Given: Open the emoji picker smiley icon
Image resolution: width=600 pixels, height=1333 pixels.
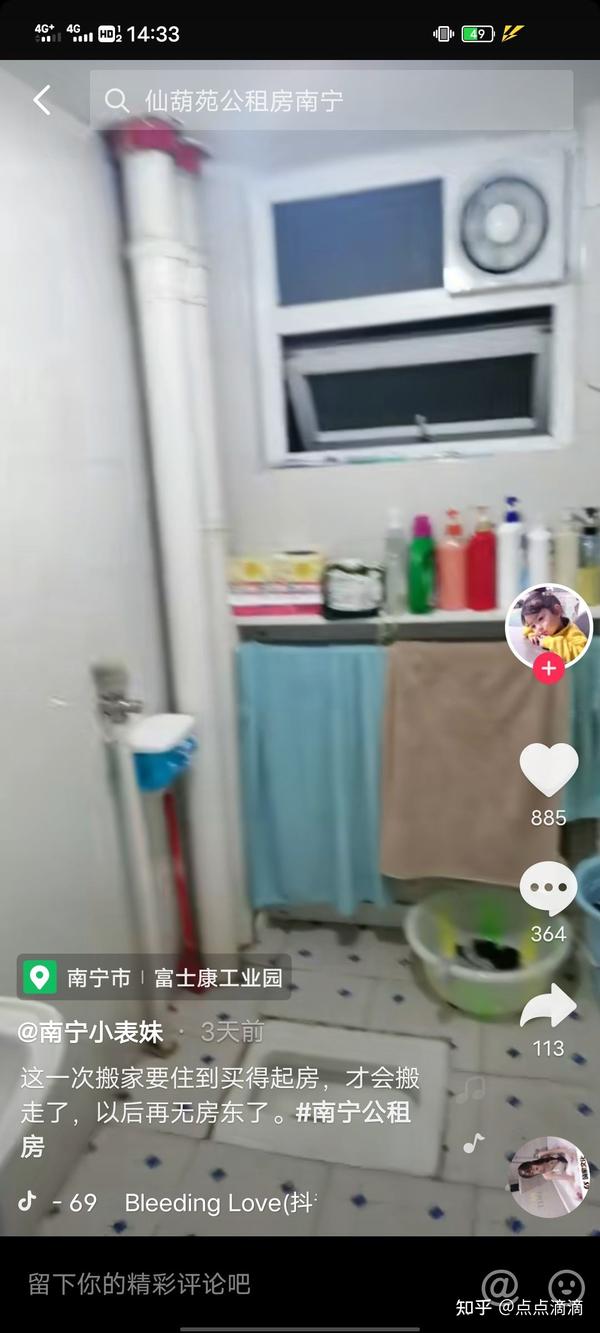Looking at the screenshot, I should pos(566,1284).
